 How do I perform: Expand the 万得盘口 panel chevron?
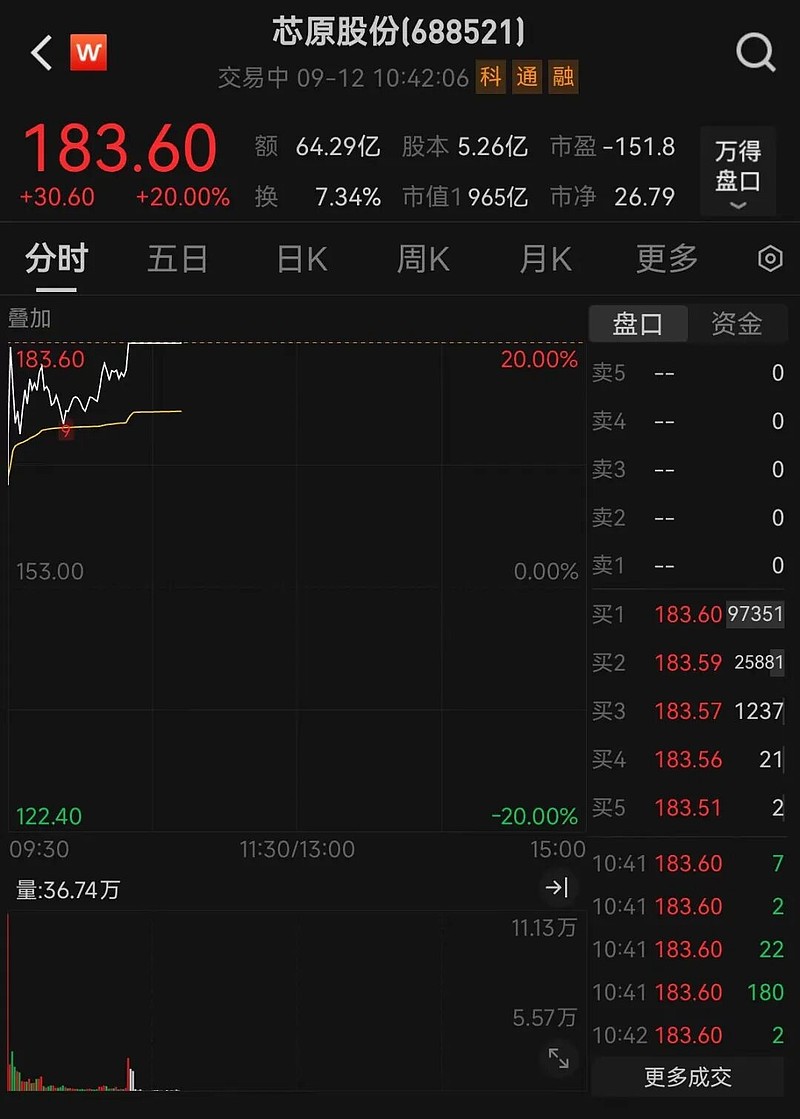click(x=737, y=205)
